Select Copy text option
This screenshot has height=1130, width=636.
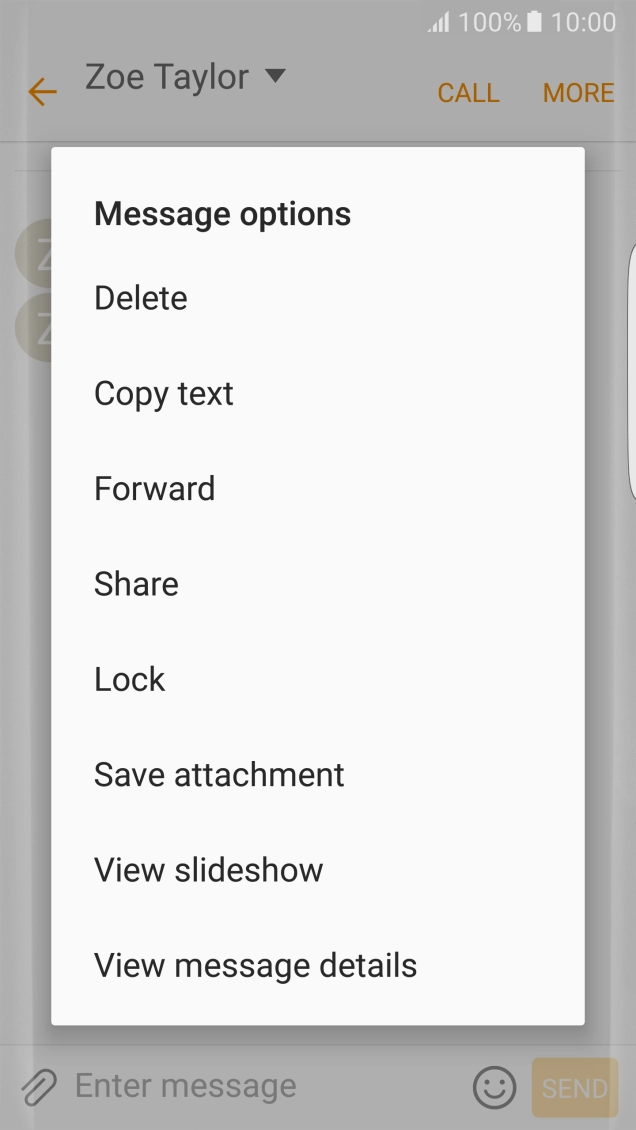click(x=164, y=394)
